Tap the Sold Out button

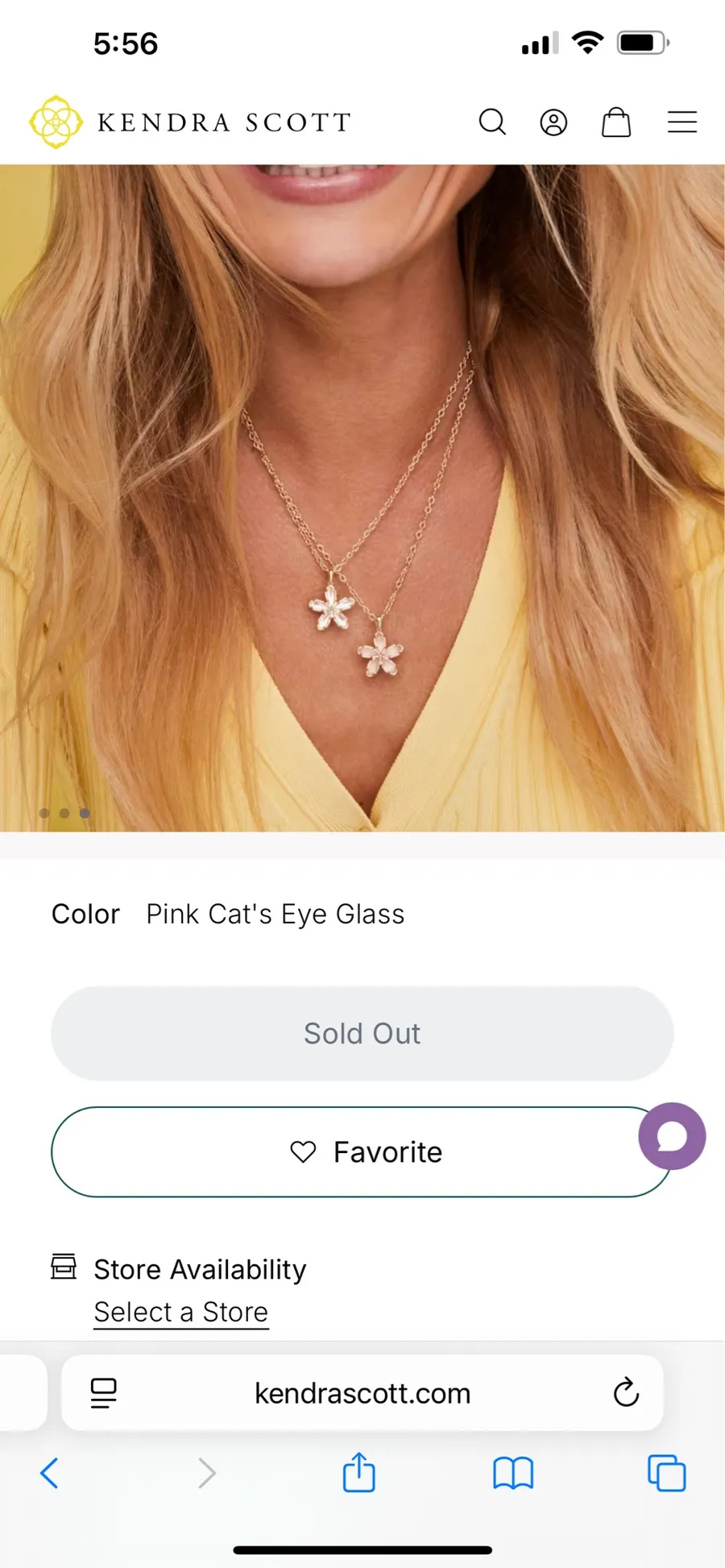tap(362, 1033)
